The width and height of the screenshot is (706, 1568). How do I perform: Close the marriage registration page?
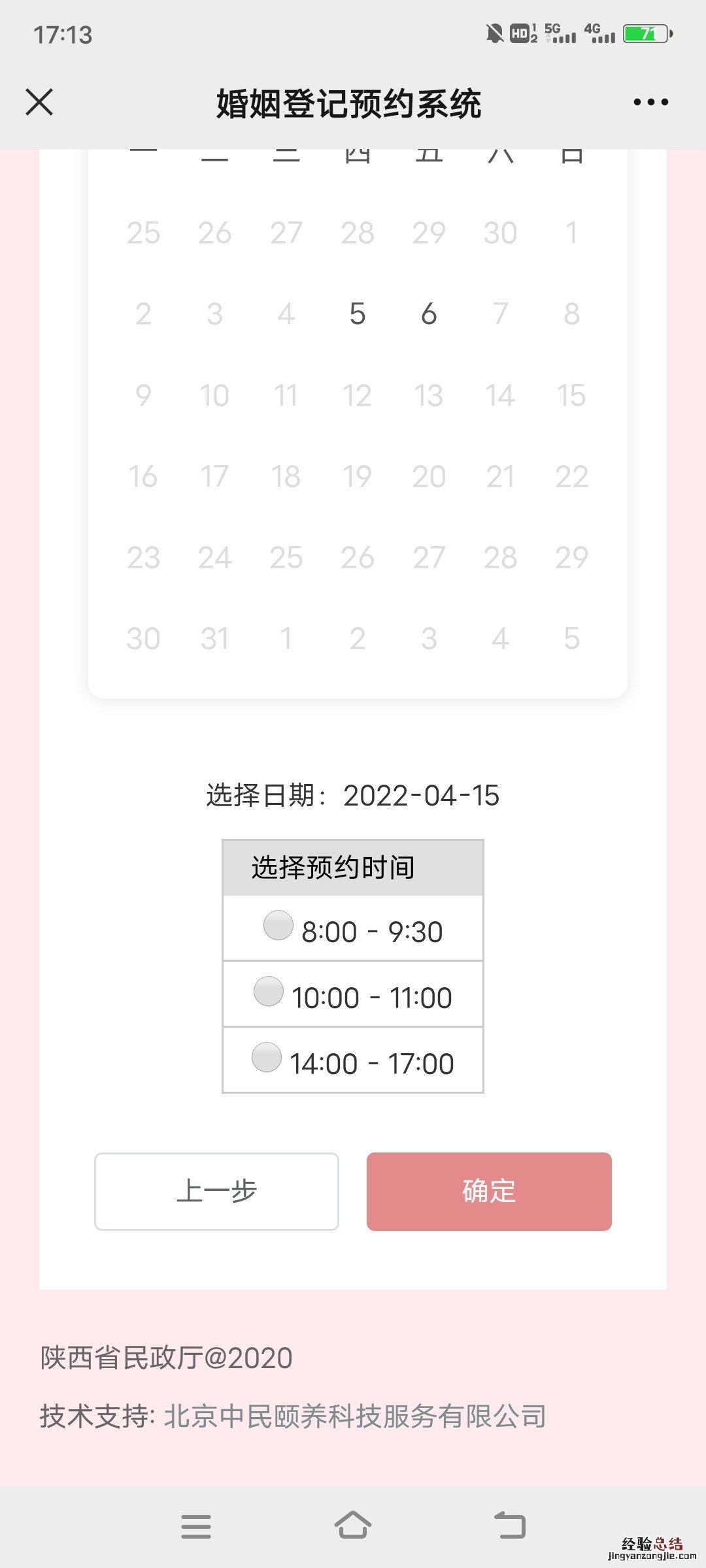pyautogui.click(x=39, y=103)
